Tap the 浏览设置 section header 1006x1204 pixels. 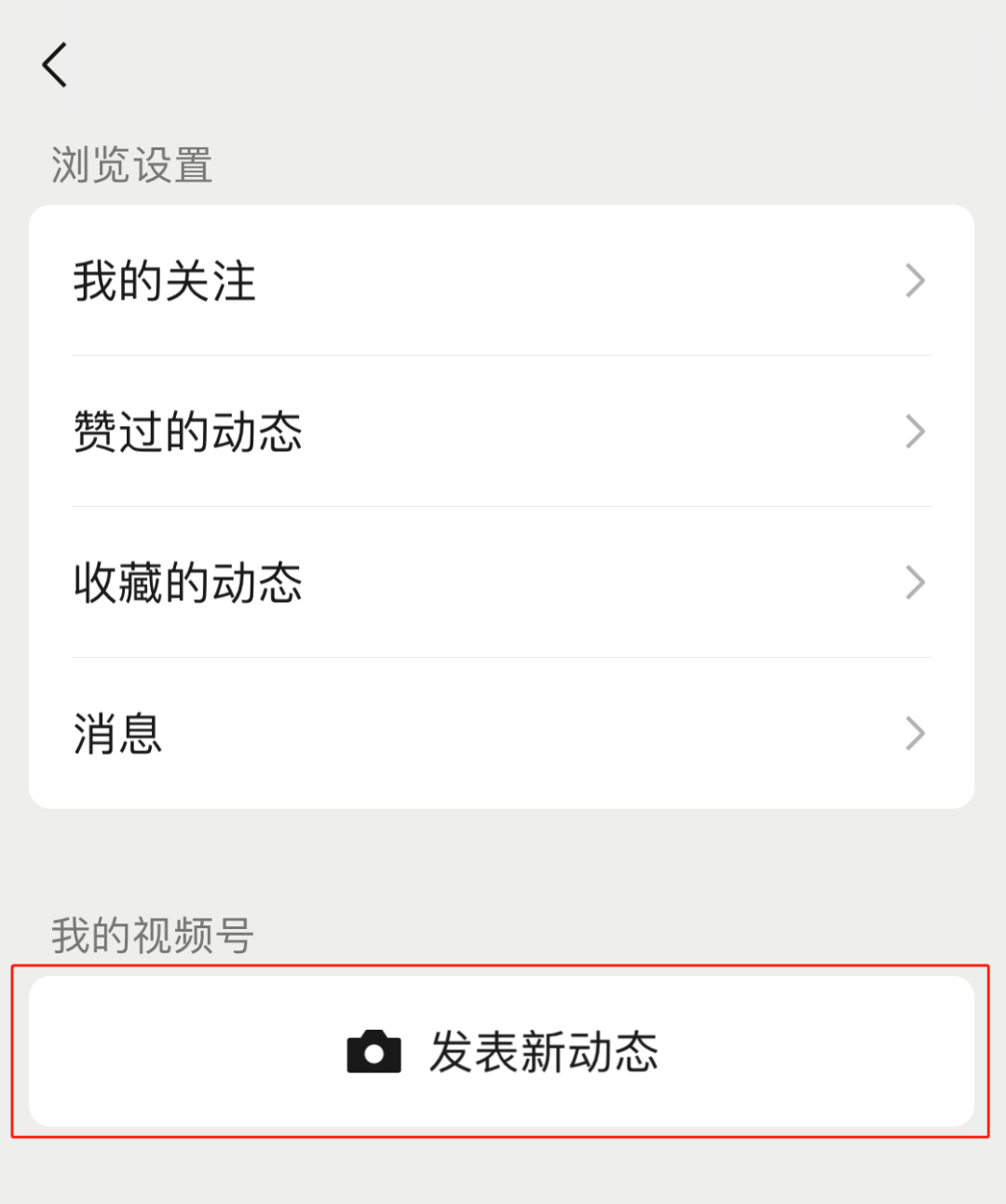pos(129,166)
